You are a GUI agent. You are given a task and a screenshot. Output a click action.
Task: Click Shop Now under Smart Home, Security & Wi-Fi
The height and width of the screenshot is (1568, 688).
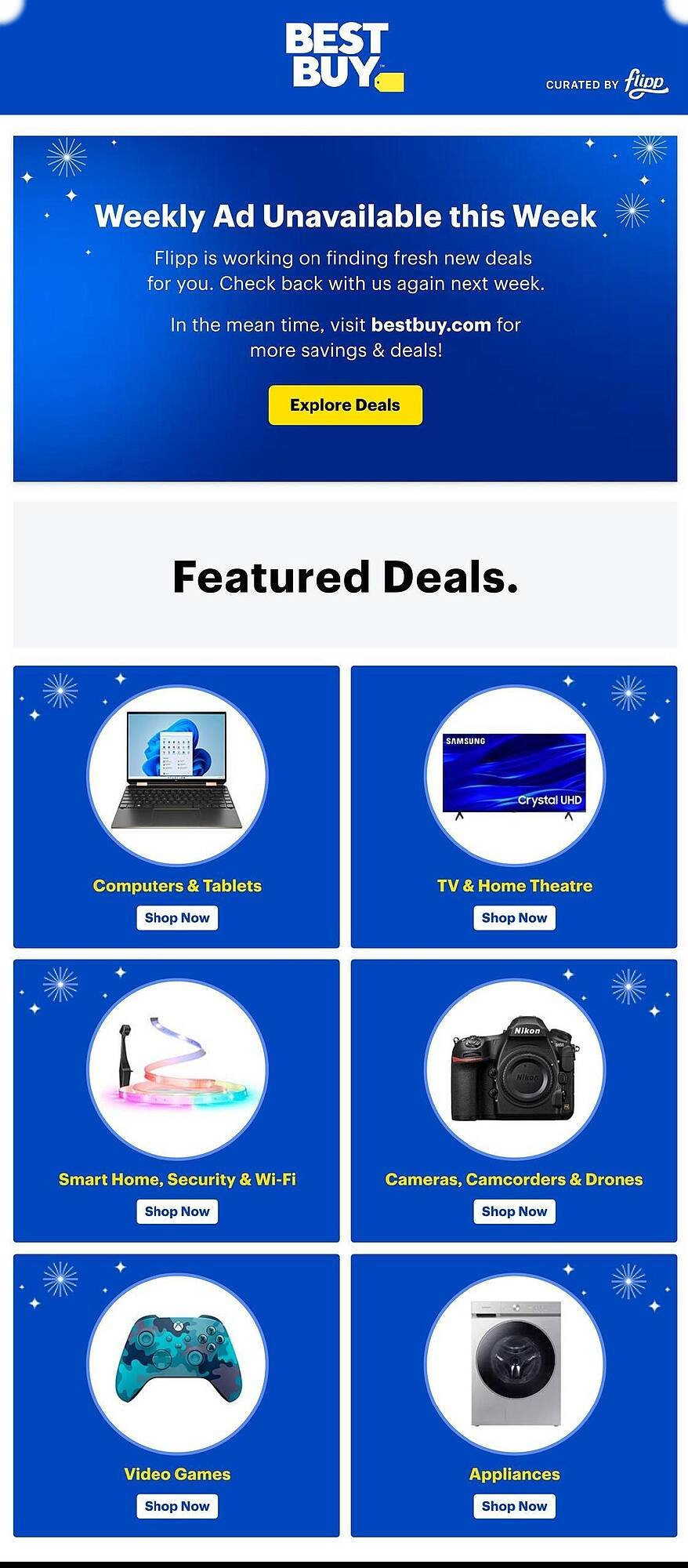point(176,1211)
